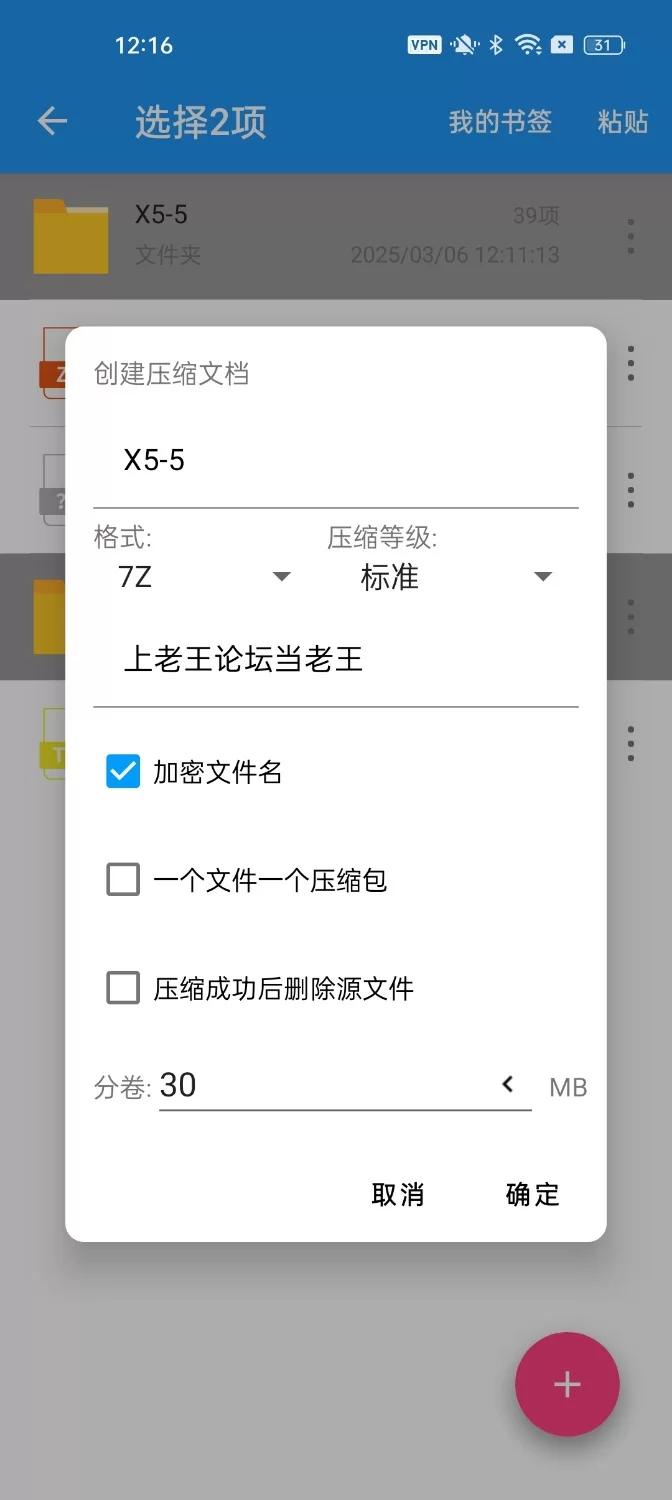Check 压缩成功后删除源文件 option
This screenshot has width=672, height=1500.
[x=123, y=988]
